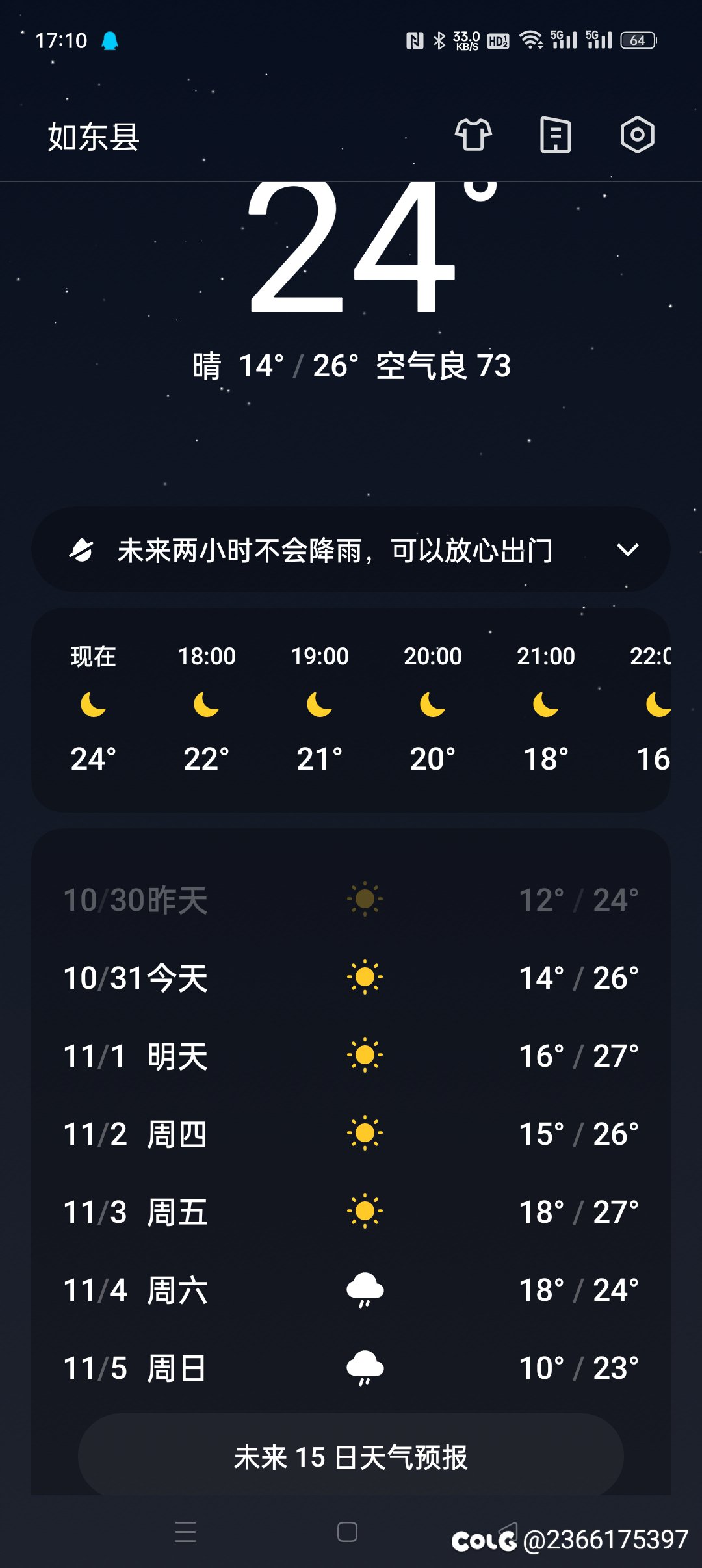Viewport: 702px width, 1568px height.
Task: Open the city list document icon
Action: pyautogui.click(x=556, y=135)
